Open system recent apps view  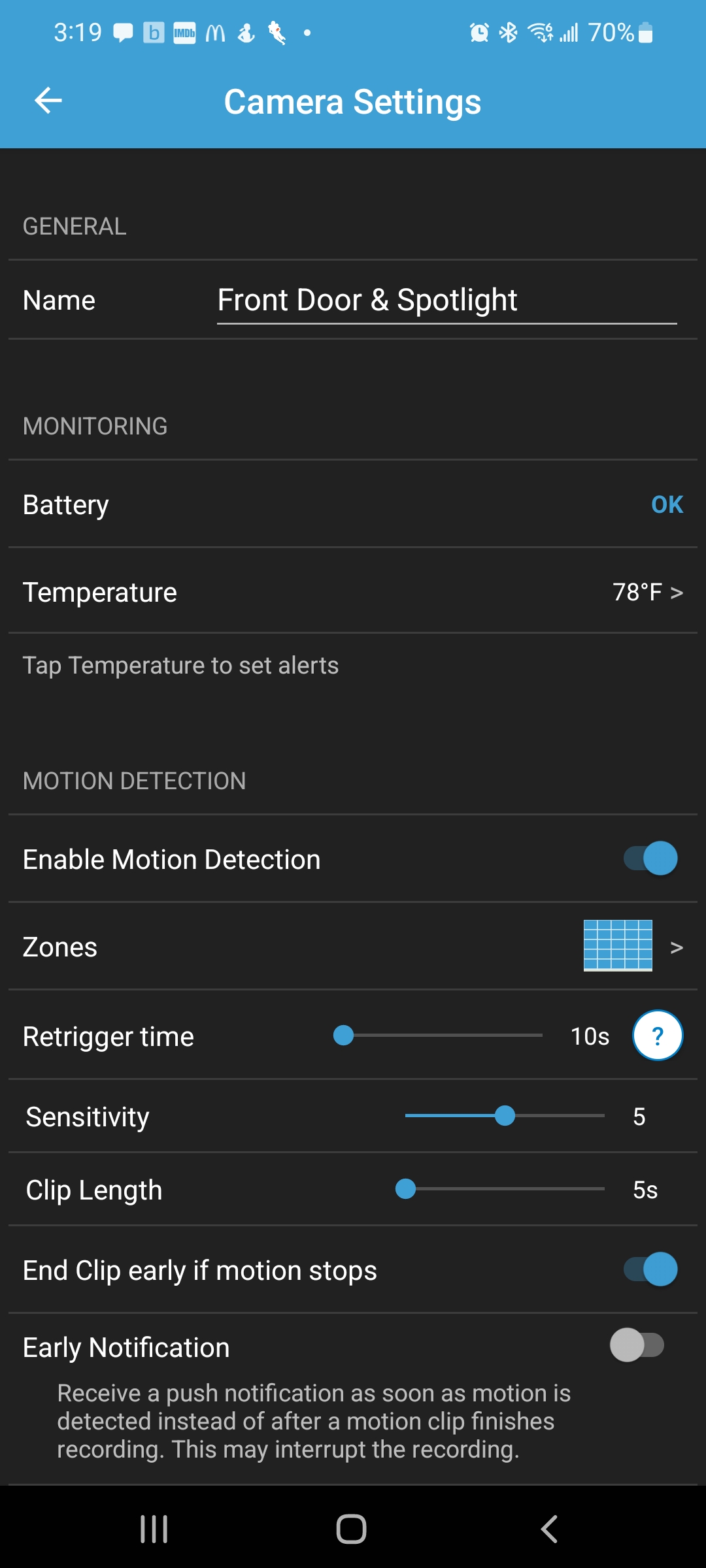pos(154,1529)
